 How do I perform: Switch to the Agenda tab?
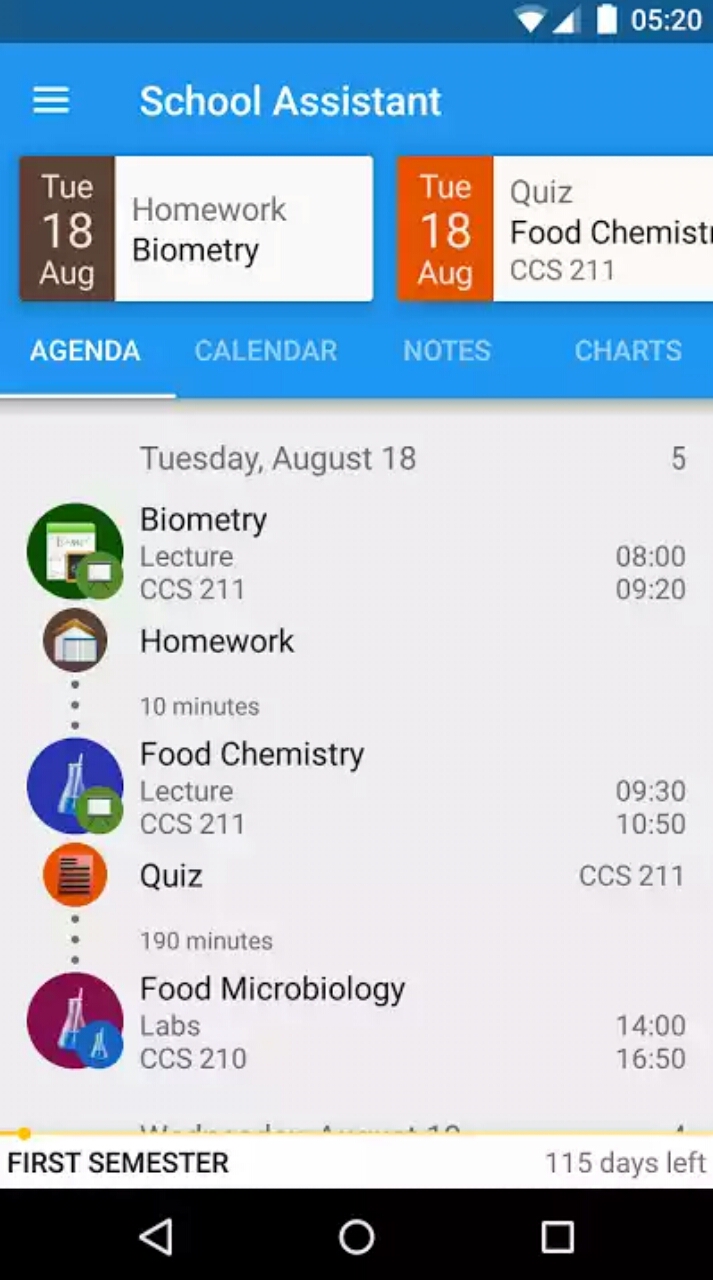tap(85, 351)
